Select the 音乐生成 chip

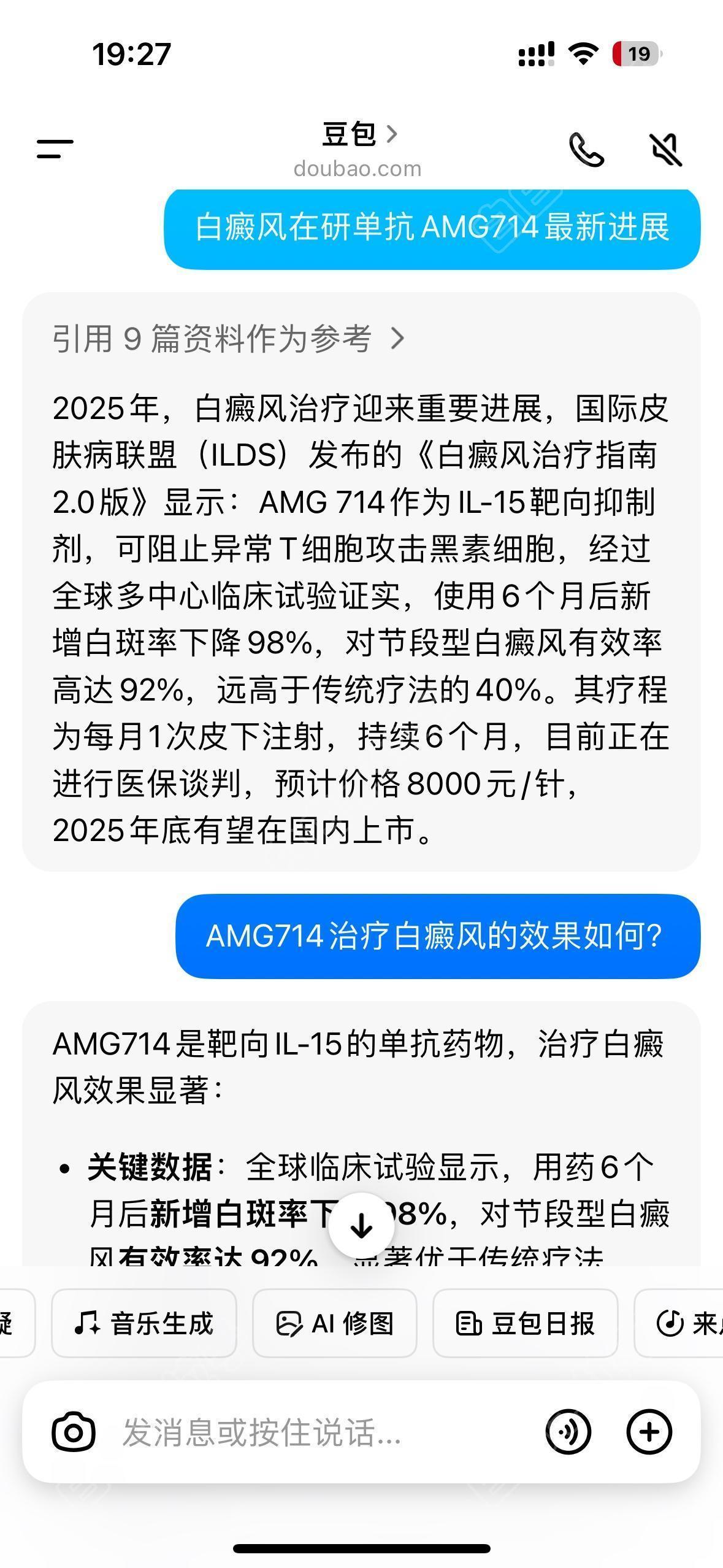[x=144, y=1323]
